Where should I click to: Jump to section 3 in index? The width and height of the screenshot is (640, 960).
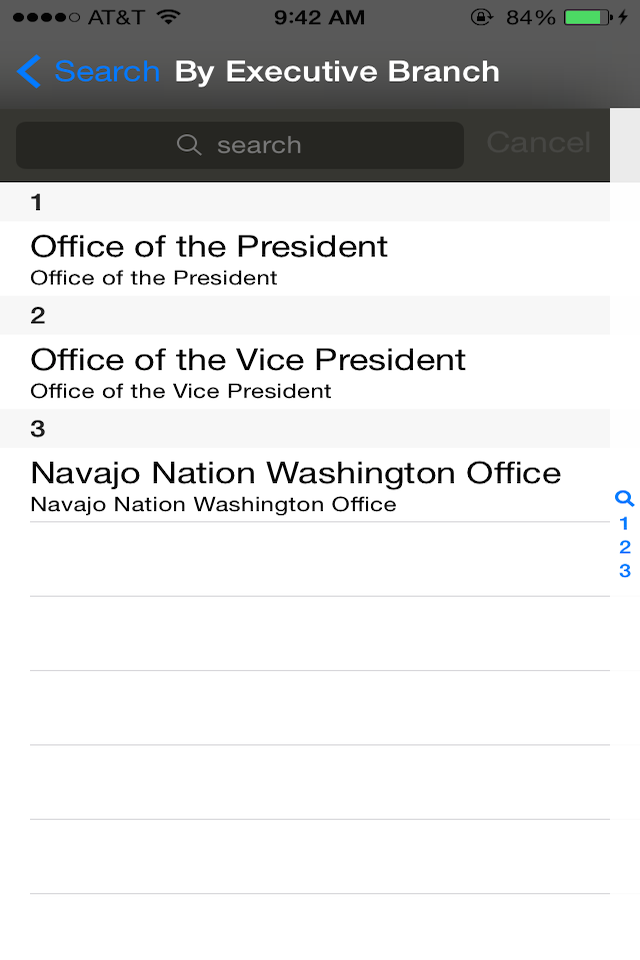[x=625, y=571]
